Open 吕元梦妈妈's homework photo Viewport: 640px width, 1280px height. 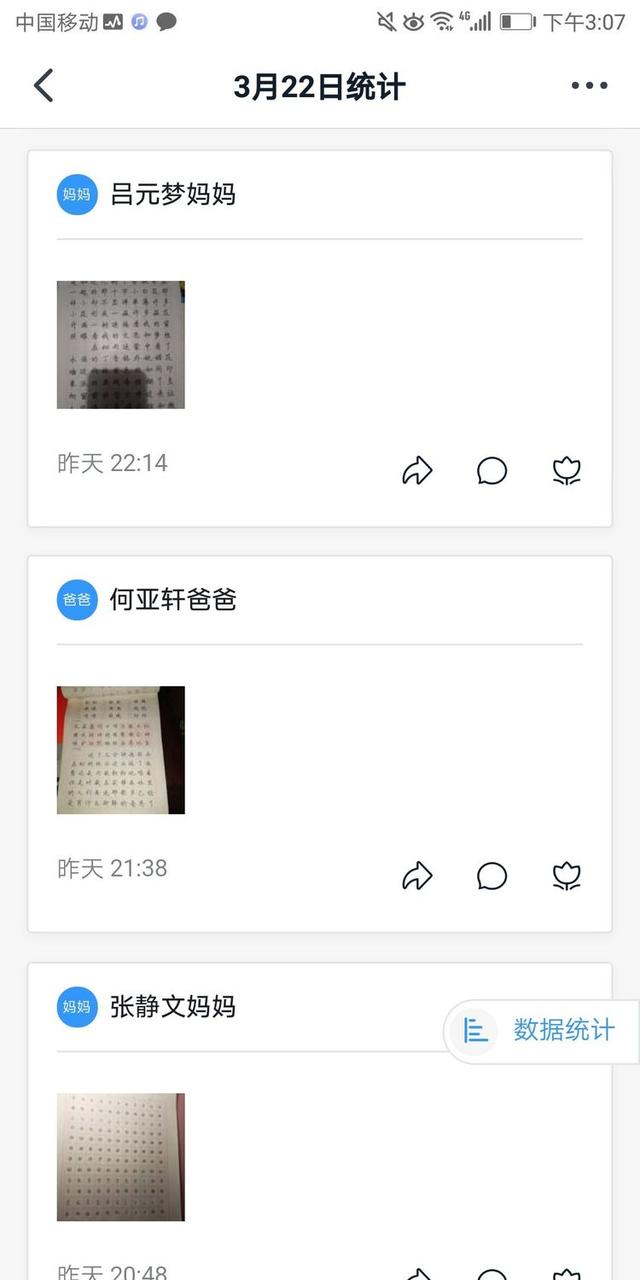click(121, 345)
